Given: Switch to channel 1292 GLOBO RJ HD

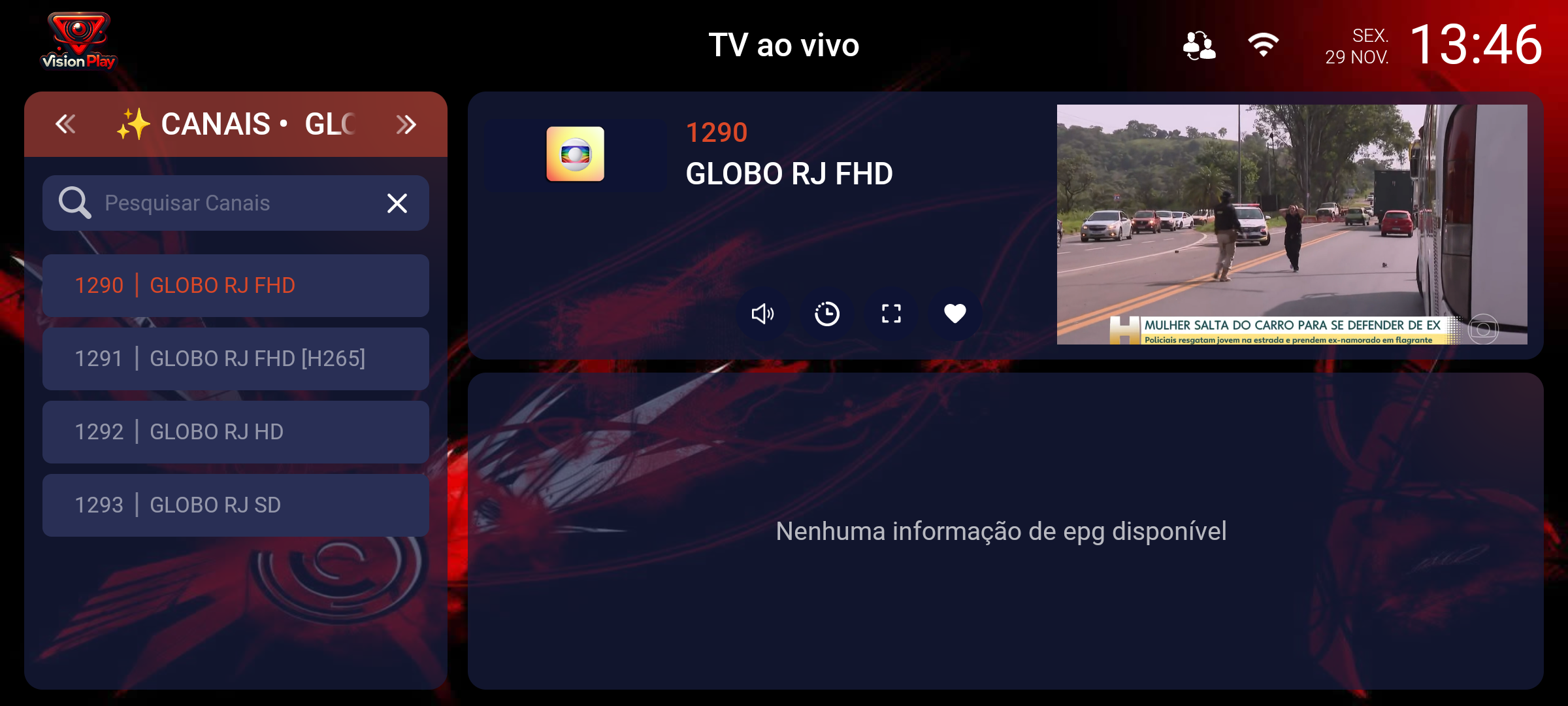Looking at the screenshot, I should tap(235, 432).
